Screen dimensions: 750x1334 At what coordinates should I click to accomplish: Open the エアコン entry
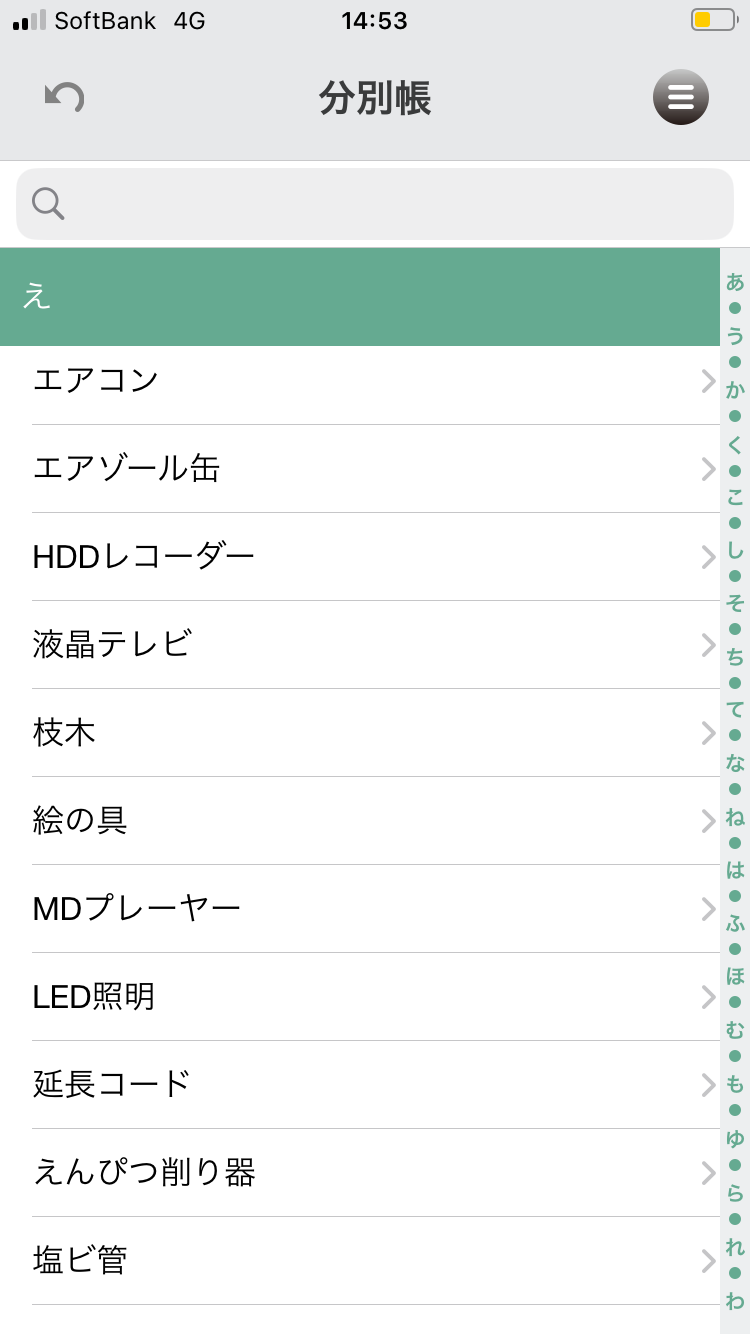360,381
